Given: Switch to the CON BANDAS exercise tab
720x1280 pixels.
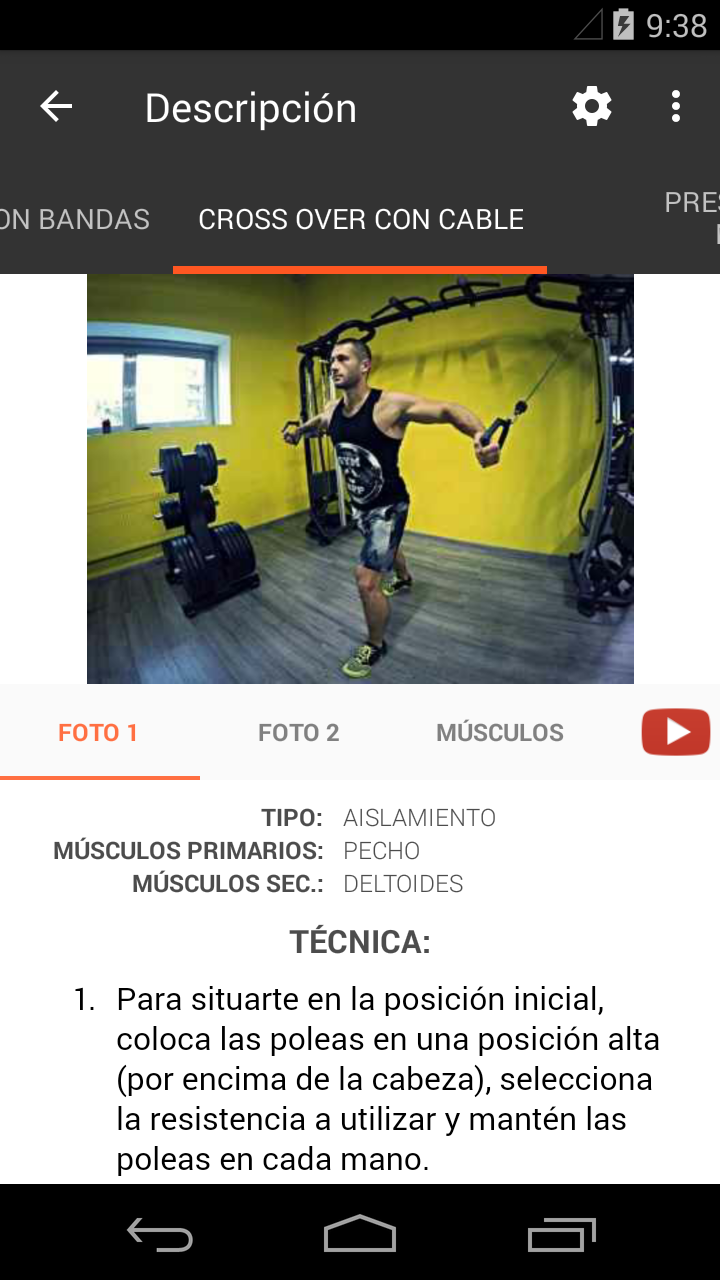Looking at the screenshot, I should pyautogui.click(x=75, y=220).
